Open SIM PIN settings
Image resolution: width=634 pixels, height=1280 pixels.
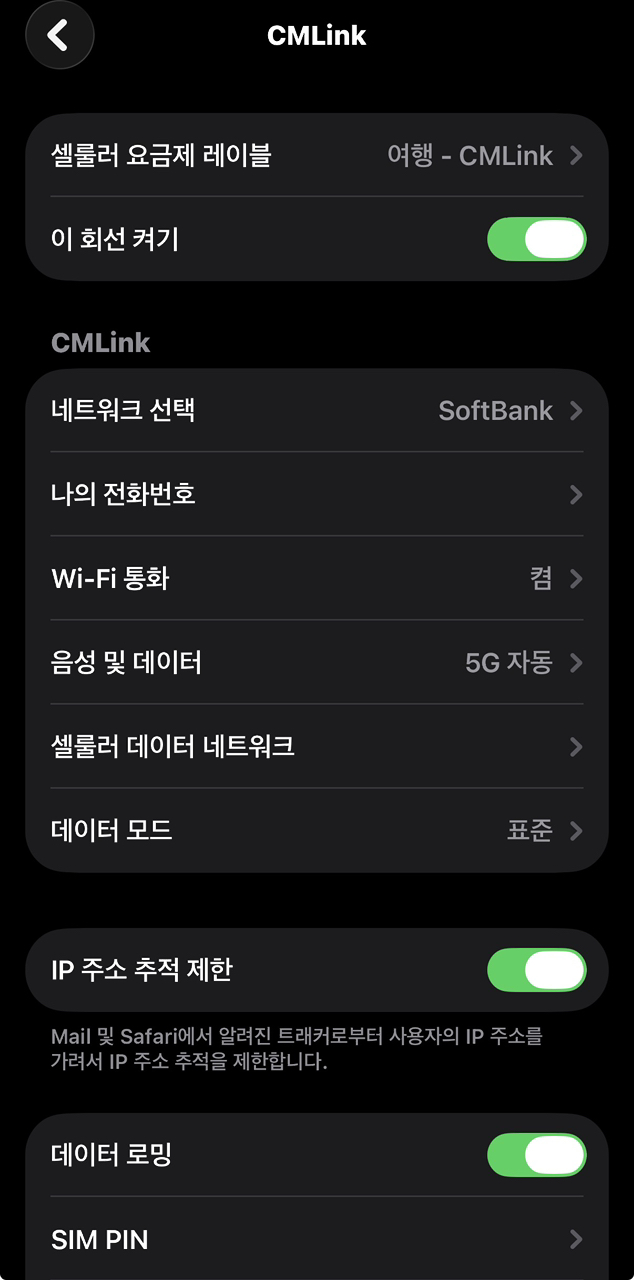[x=316, y=1240]
